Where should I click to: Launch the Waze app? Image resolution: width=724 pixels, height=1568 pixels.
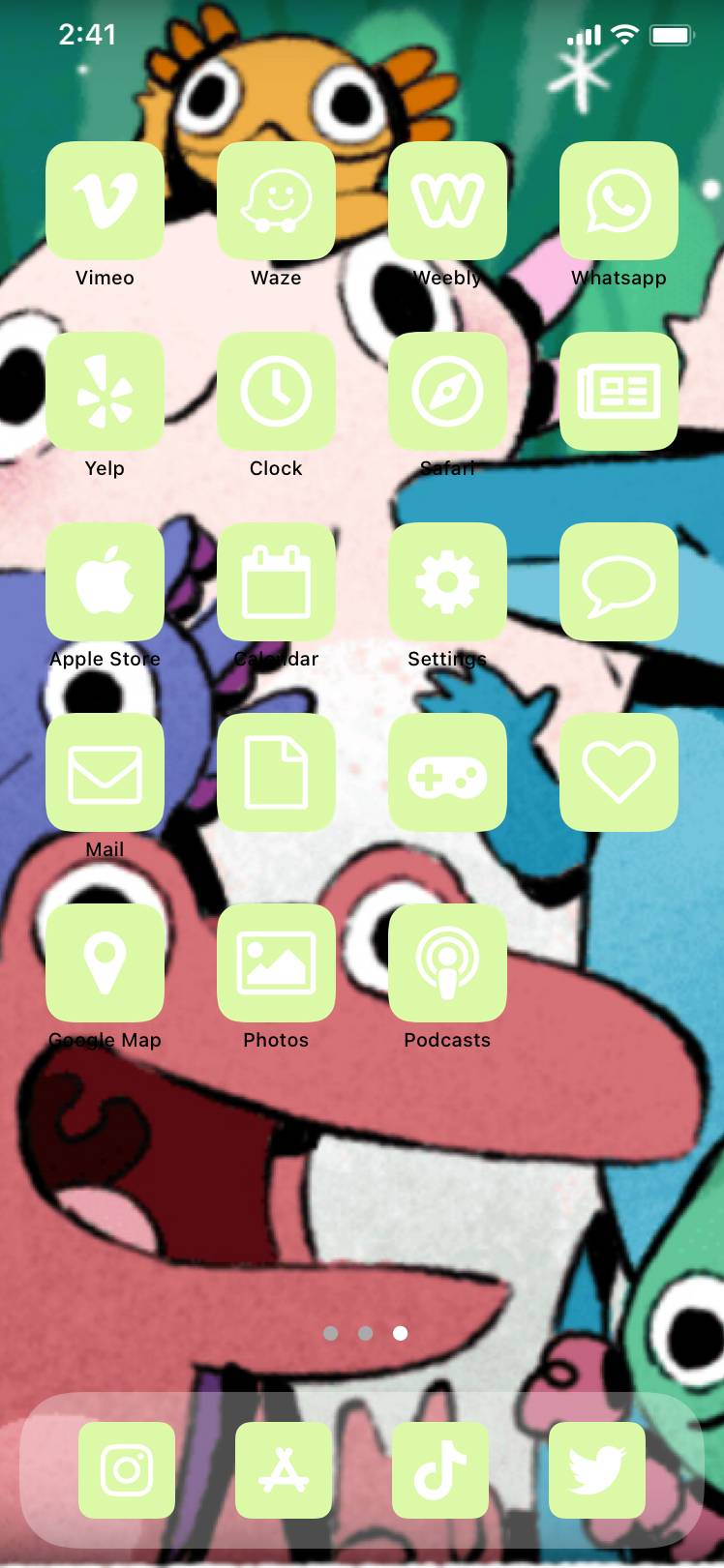point(276,200)
